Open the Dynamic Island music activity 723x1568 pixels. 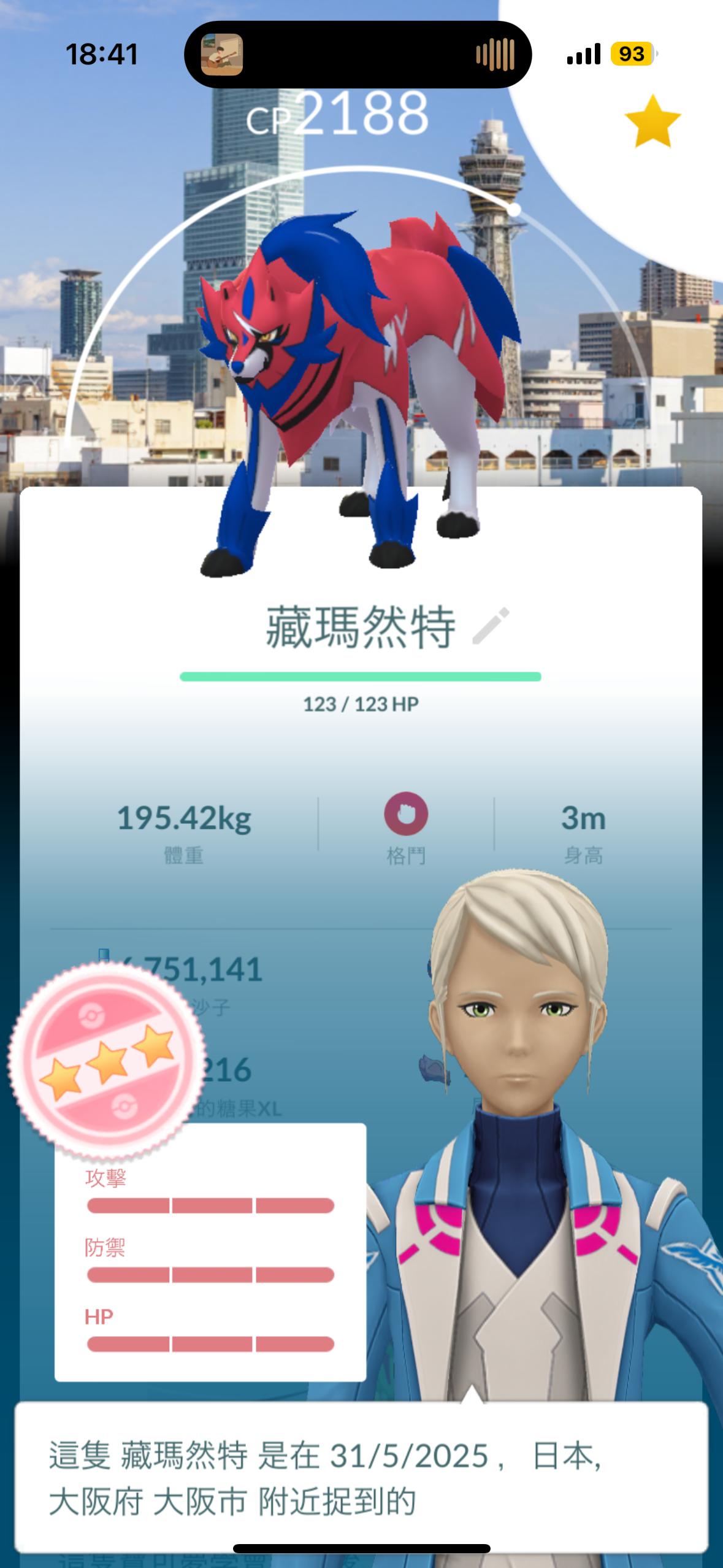pyautogui.click(x=358, y=55)
